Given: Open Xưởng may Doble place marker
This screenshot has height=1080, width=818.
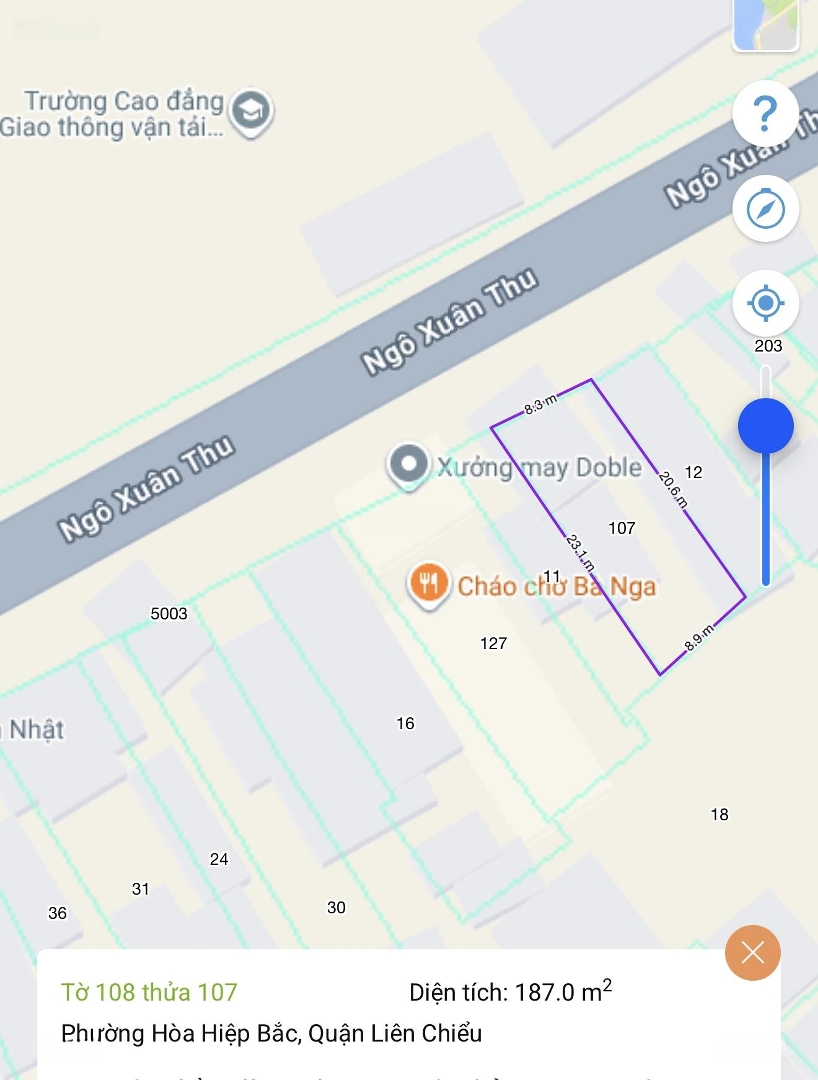Looking at the screenshot, I should point(409,465).
